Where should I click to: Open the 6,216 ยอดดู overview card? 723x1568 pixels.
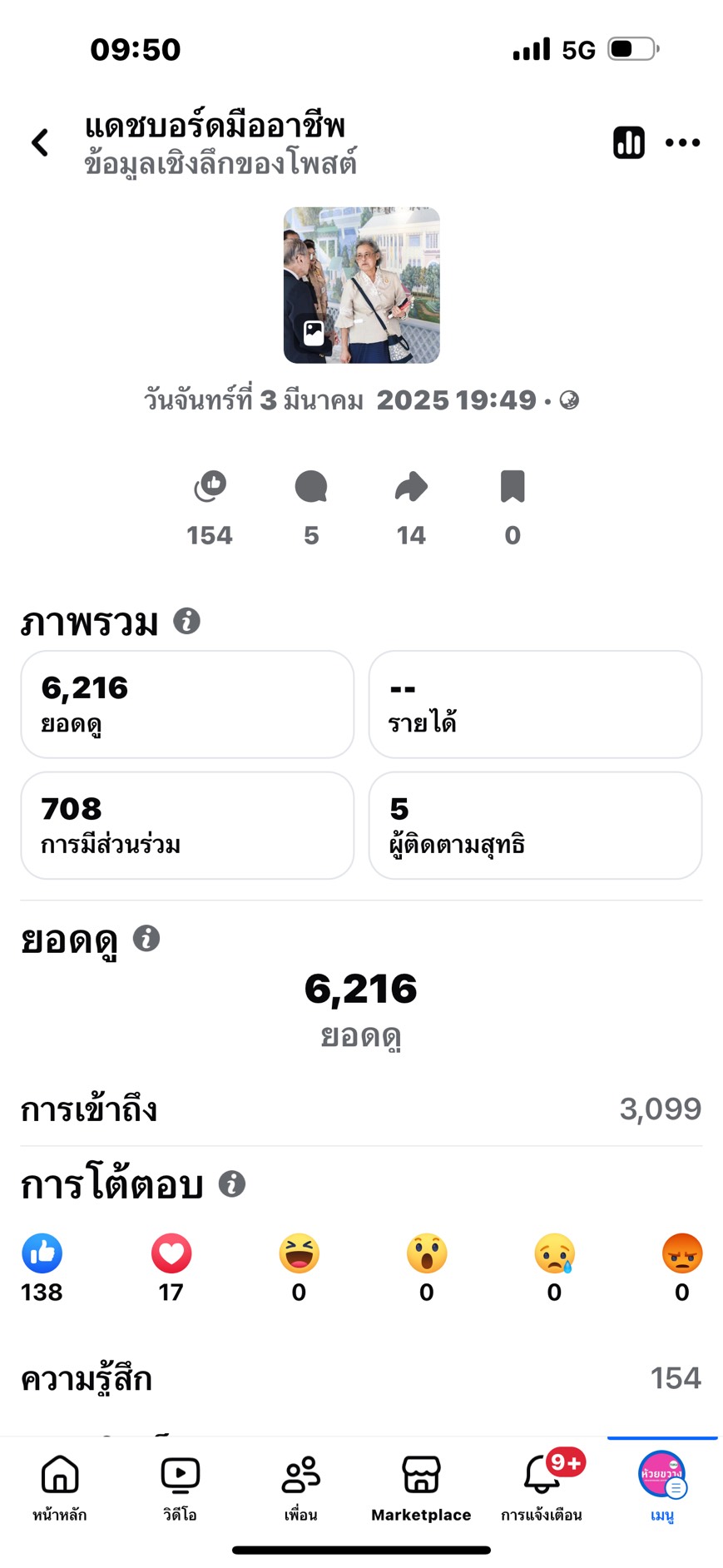[x=187, y=704]
